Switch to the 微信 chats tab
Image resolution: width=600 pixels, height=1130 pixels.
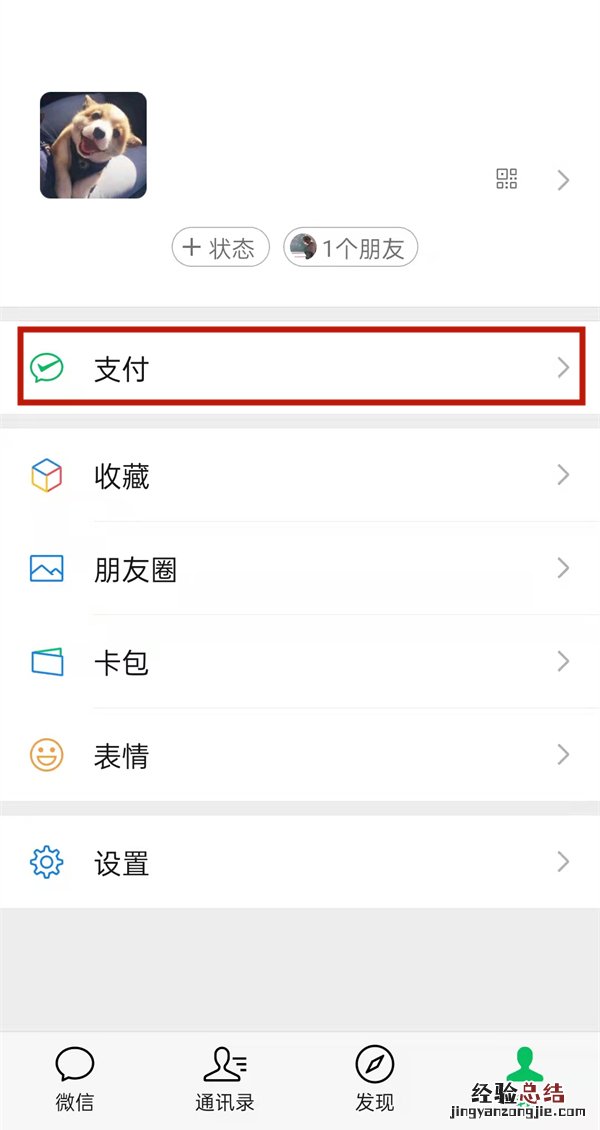(75, 1080)
